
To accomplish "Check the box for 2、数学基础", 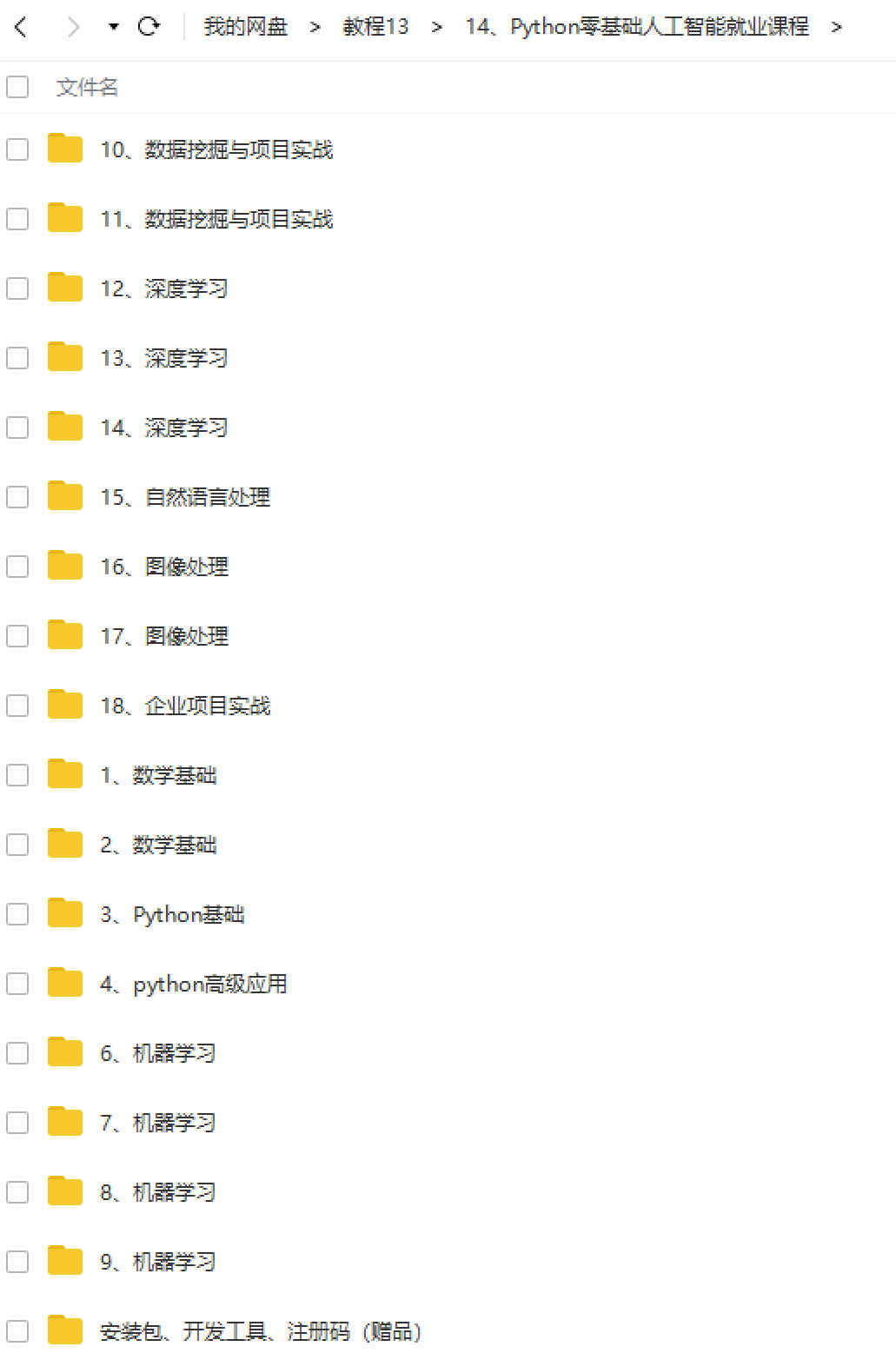I will pos(17,845).
